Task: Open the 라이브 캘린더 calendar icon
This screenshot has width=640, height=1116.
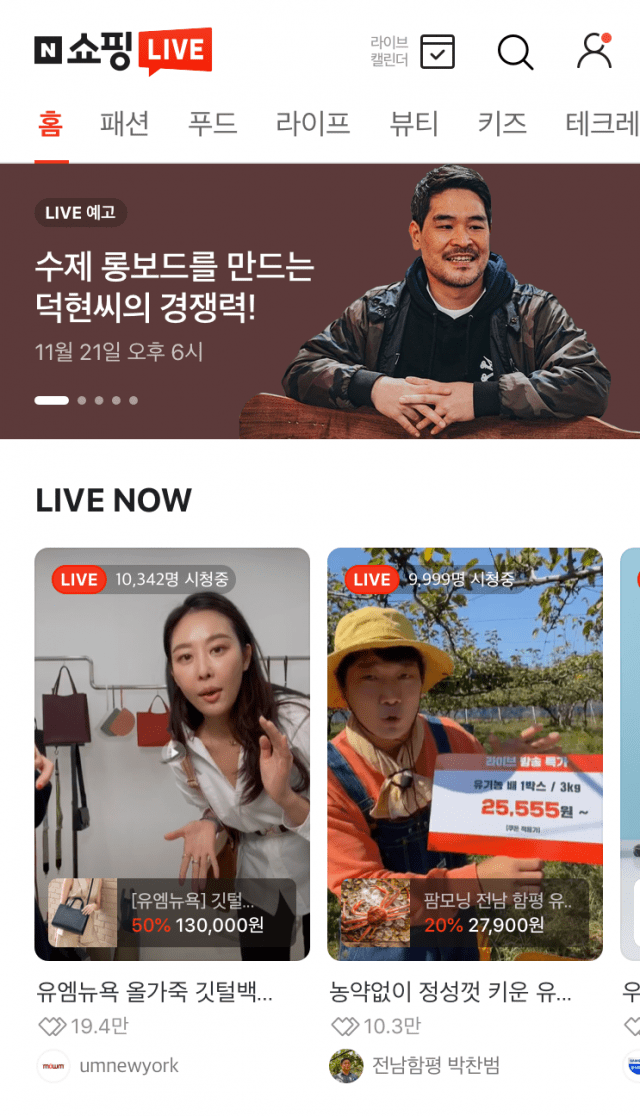Action: (437, 52)
